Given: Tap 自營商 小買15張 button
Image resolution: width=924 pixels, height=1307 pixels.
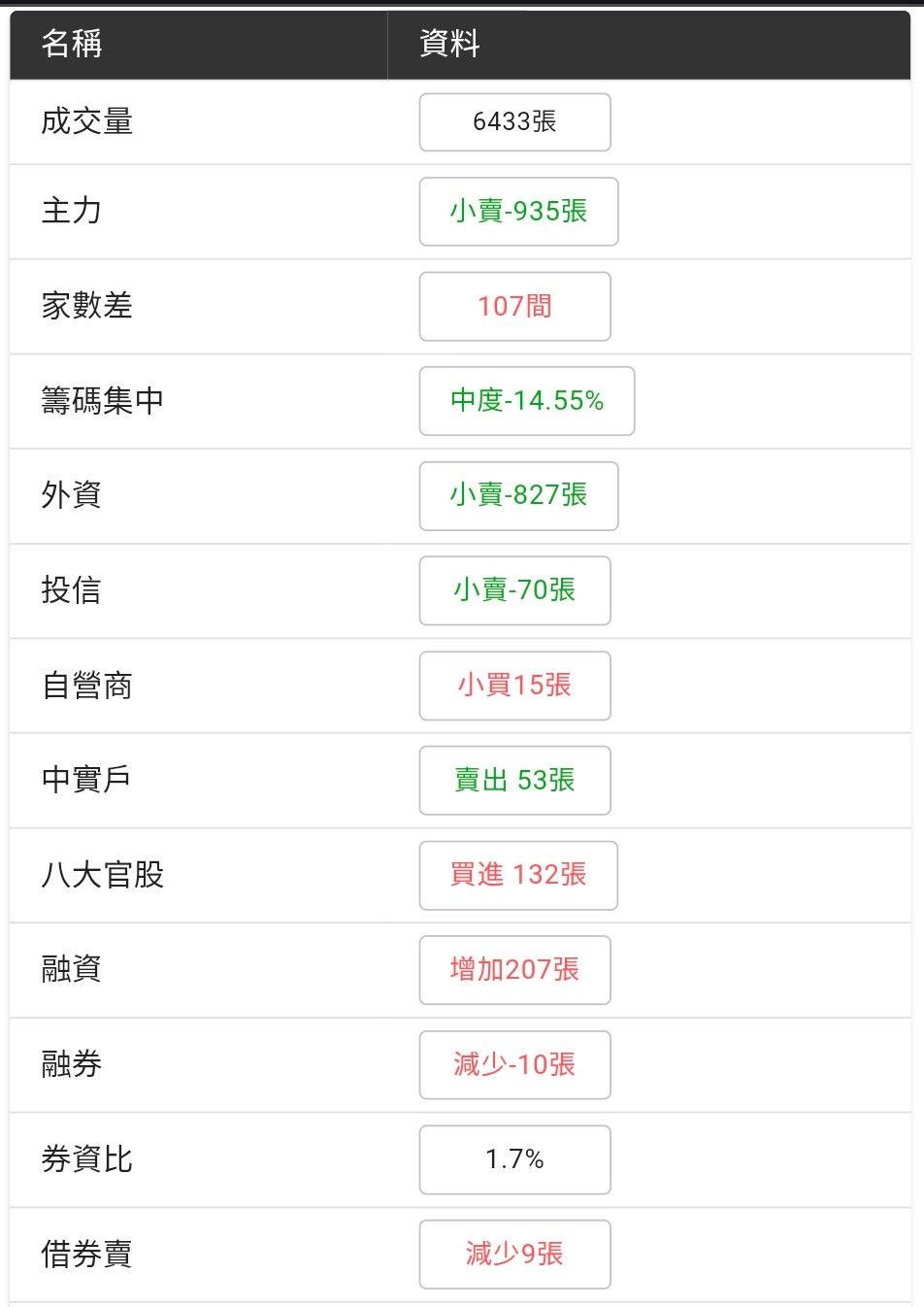Looking at the screenshot, I should tap(514, 686).
